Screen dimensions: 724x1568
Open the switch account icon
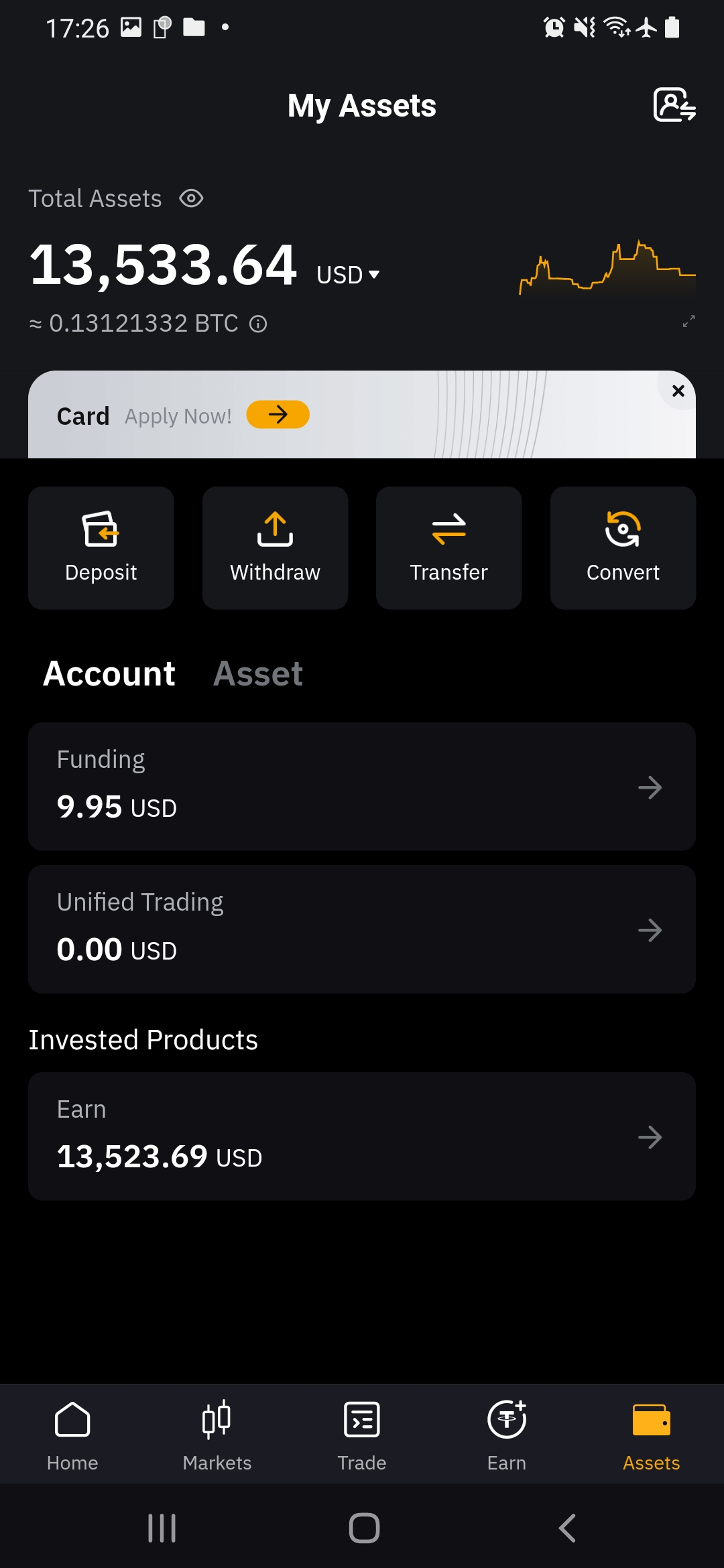(674, 105)
